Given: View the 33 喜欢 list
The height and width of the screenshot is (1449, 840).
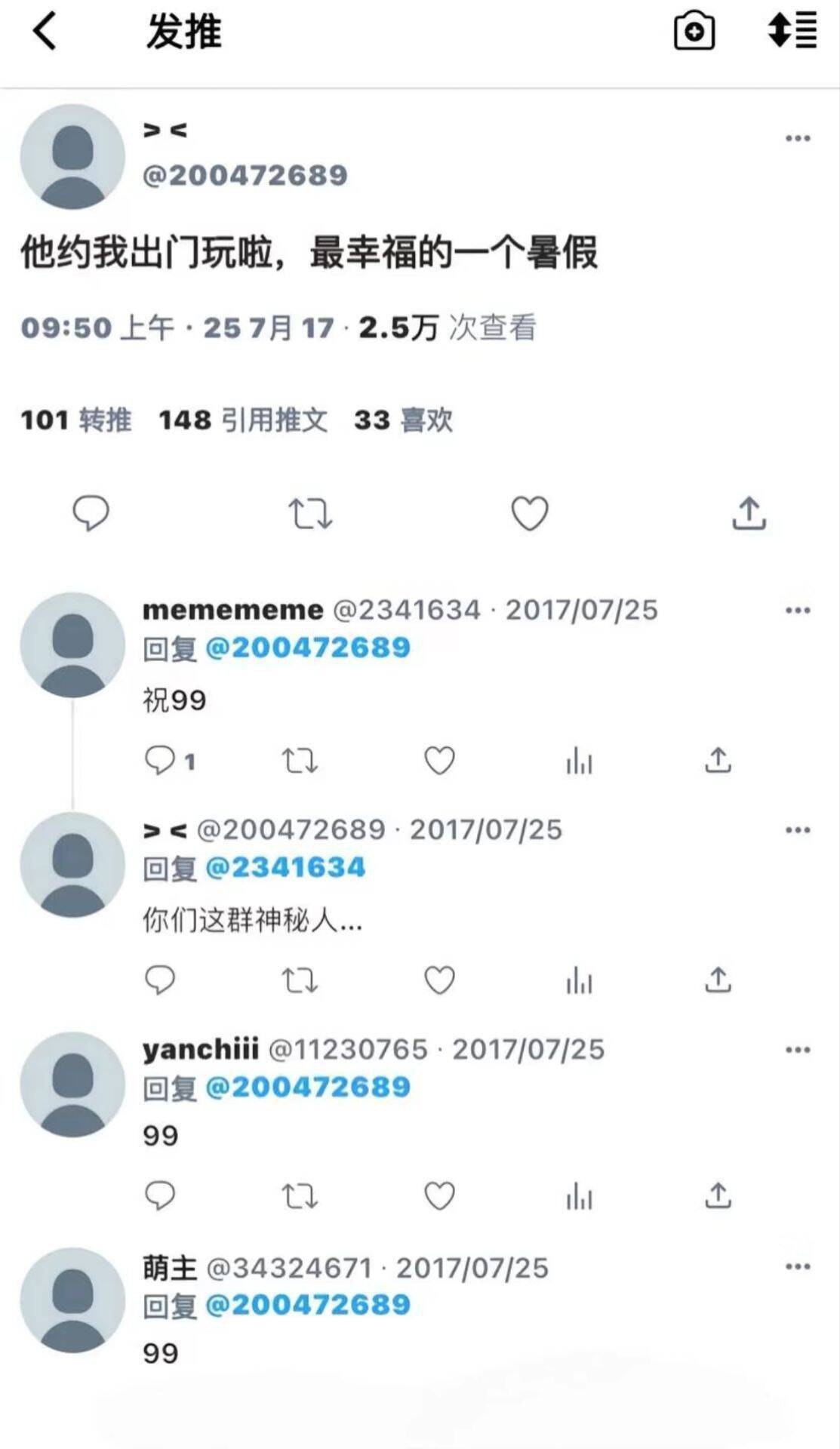Looking at the screenshot, I should (403, 420).
